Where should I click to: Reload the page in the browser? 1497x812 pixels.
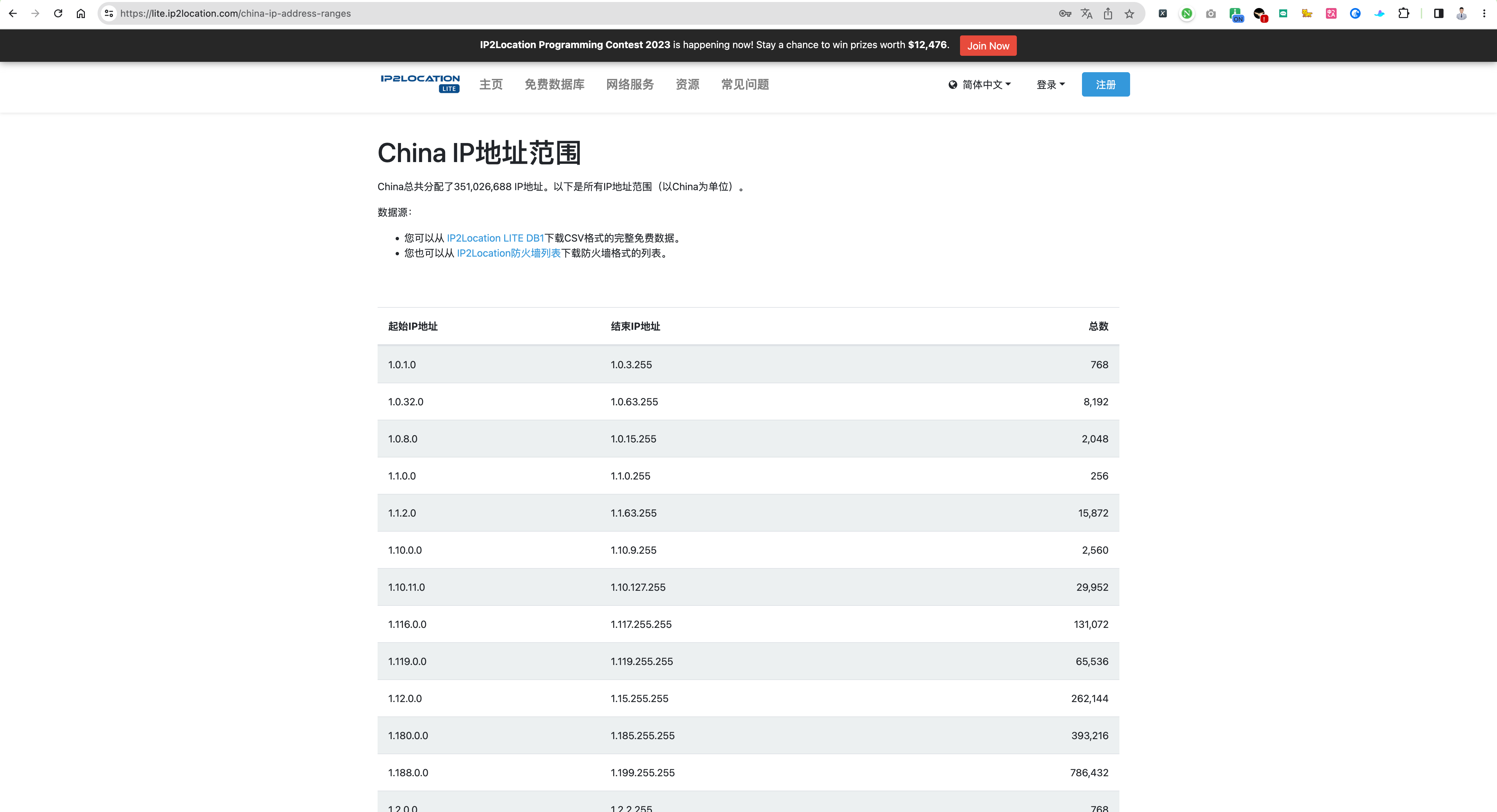point(58,13)
